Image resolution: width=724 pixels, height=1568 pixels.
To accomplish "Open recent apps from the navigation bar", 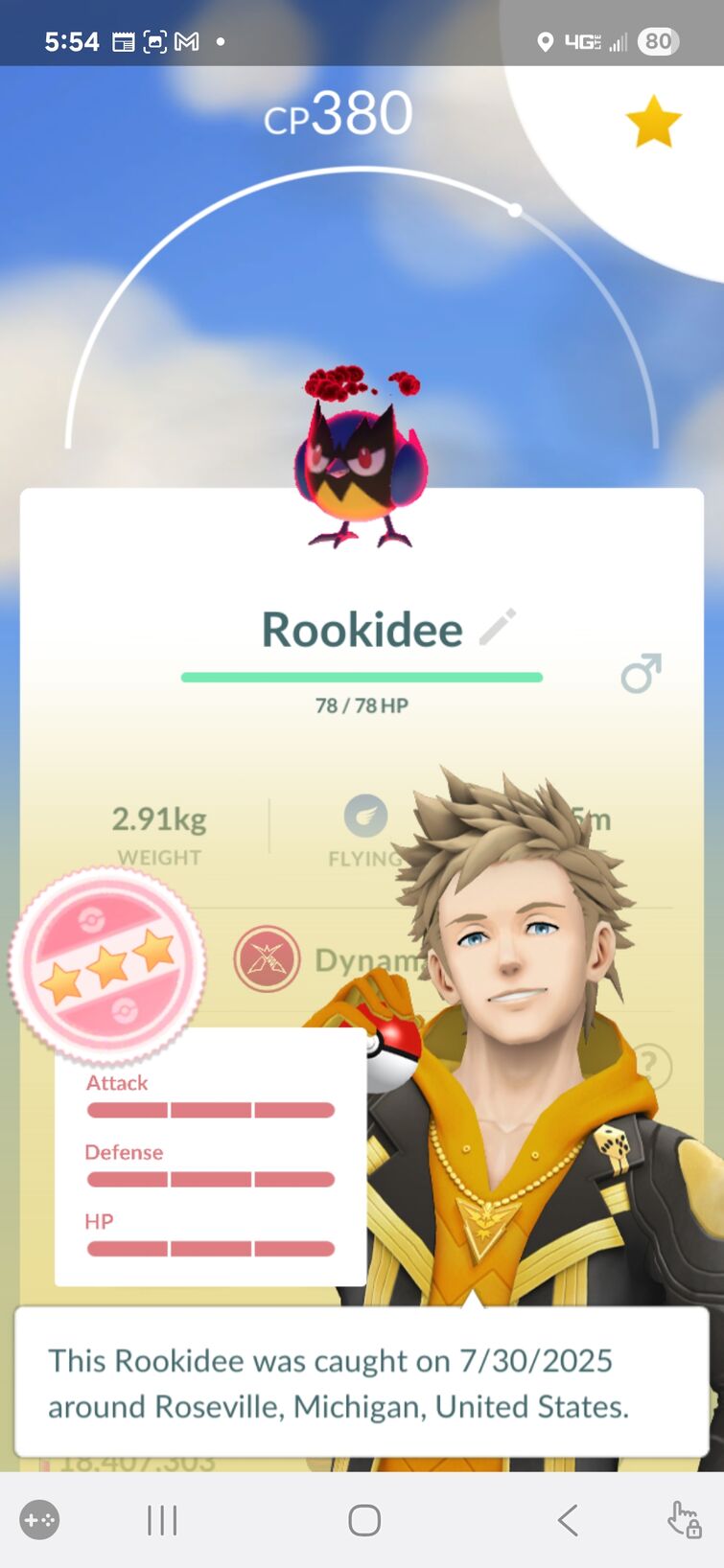I will [162, 1520].
